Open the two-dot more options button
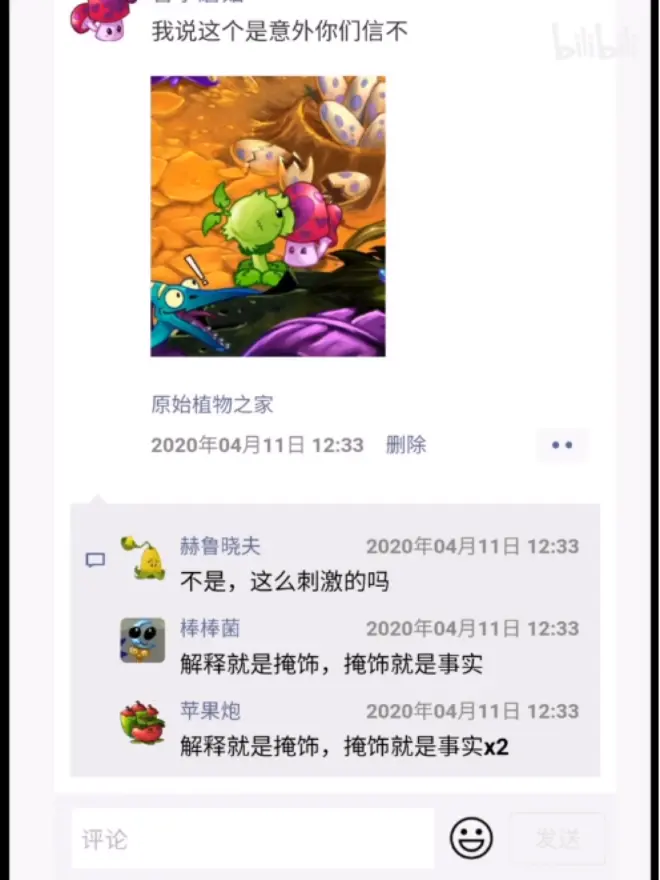 (x=562, y=445)
